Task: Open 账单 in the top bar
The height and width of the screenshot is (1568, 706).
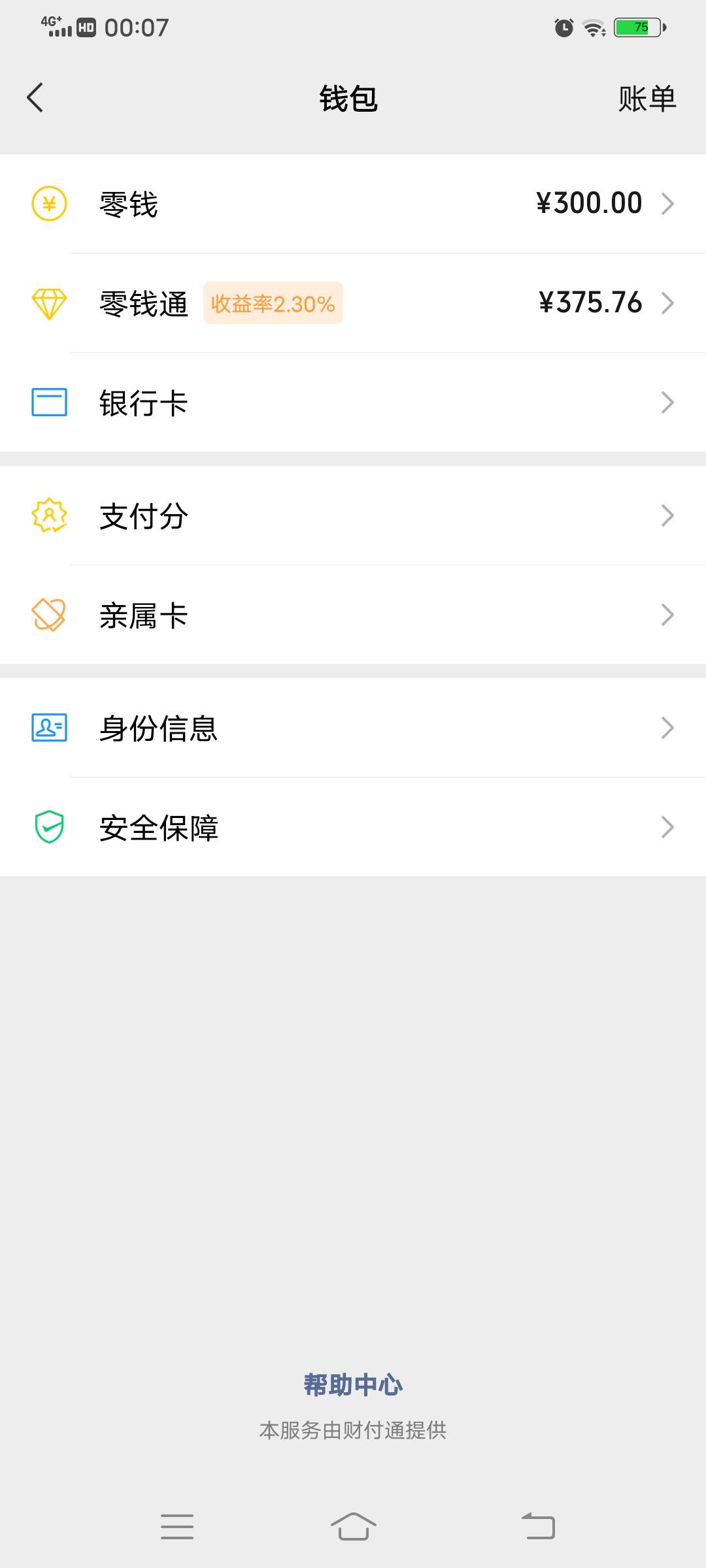Action: (x=647, y=99)
